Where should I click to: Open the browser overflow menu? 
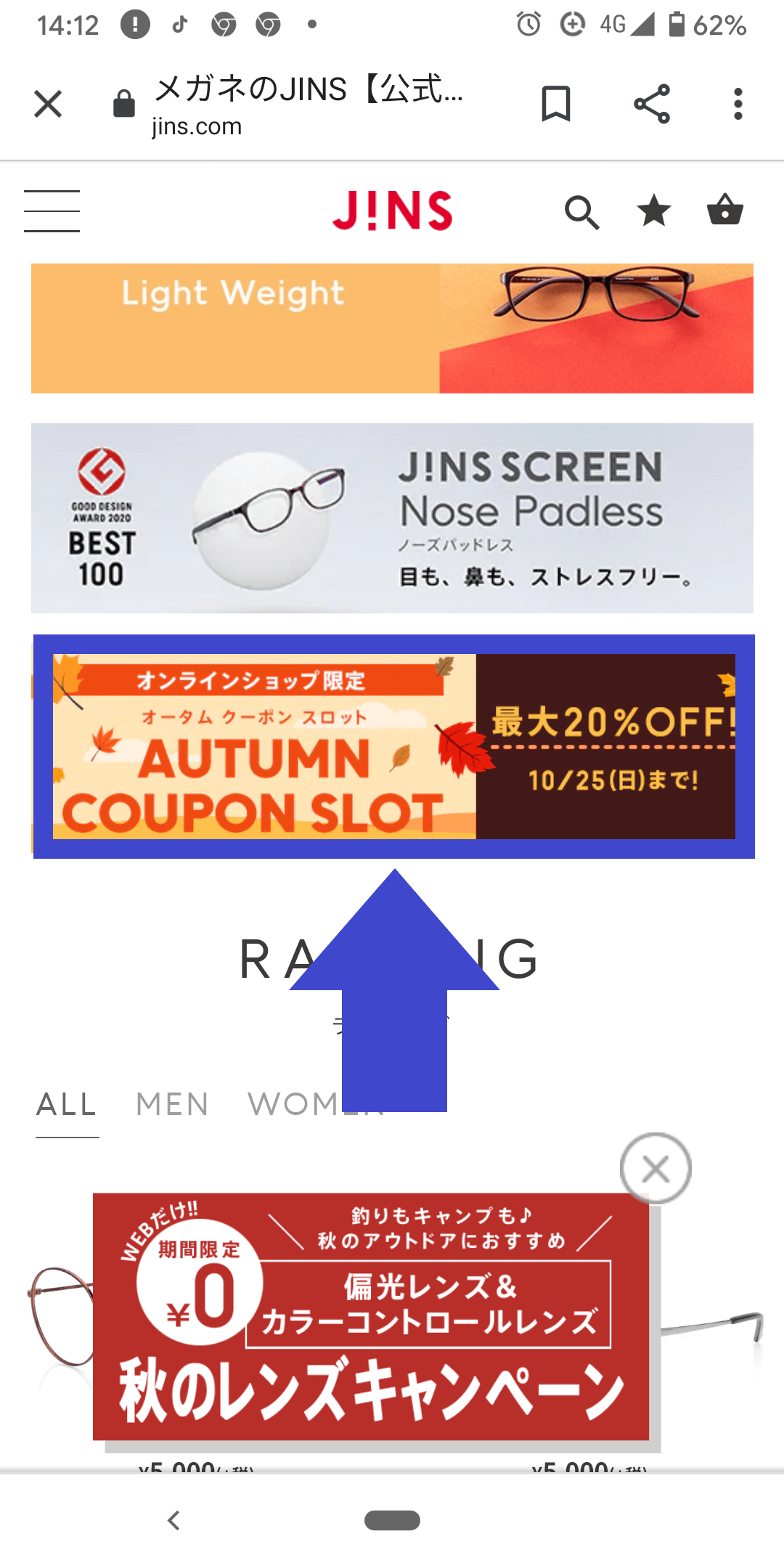coord(738,104)
